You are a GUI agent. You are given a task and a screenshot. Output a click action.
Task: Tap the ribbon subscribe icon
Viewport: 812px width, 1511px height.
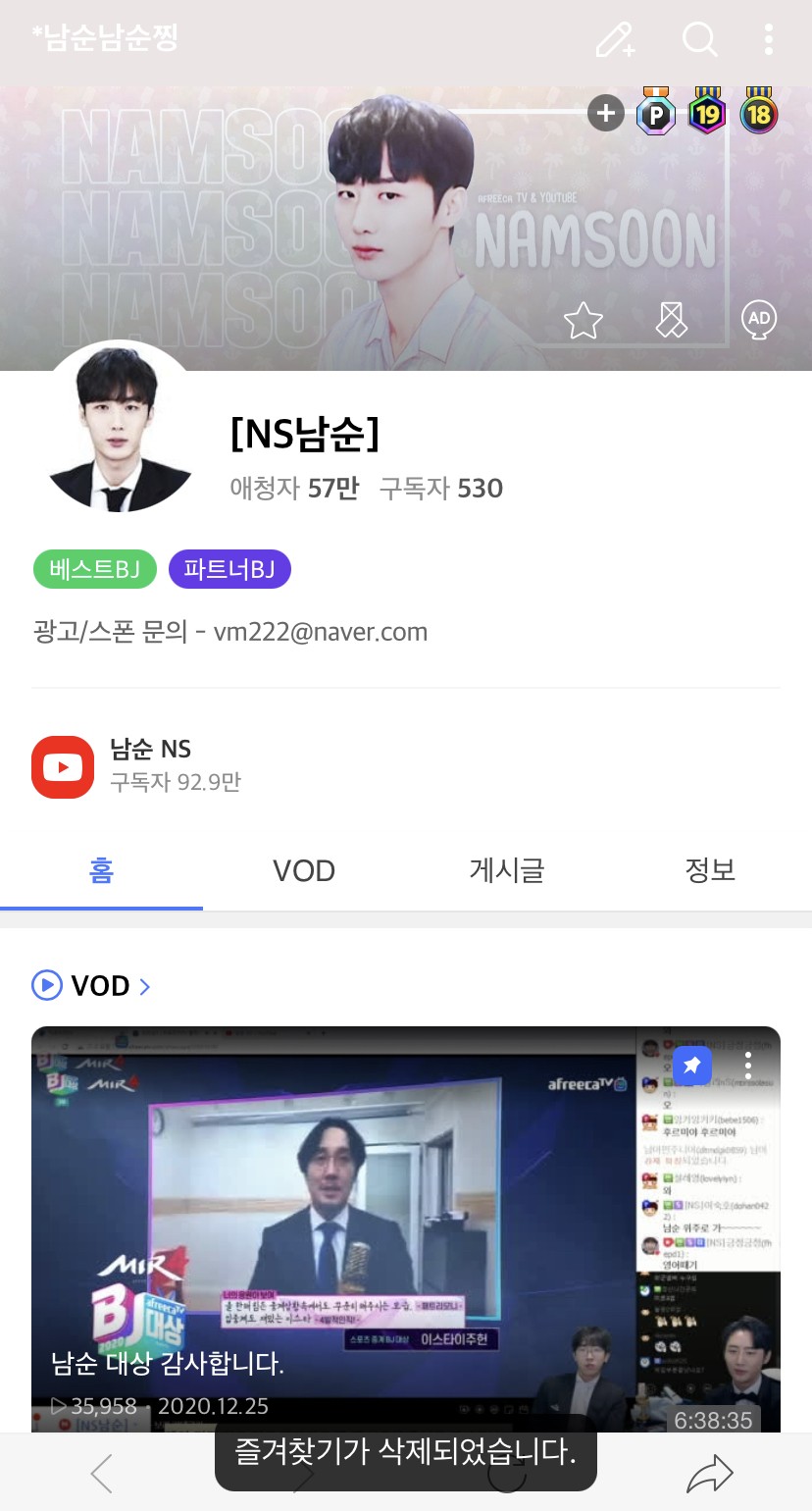(x=672, y=320)
